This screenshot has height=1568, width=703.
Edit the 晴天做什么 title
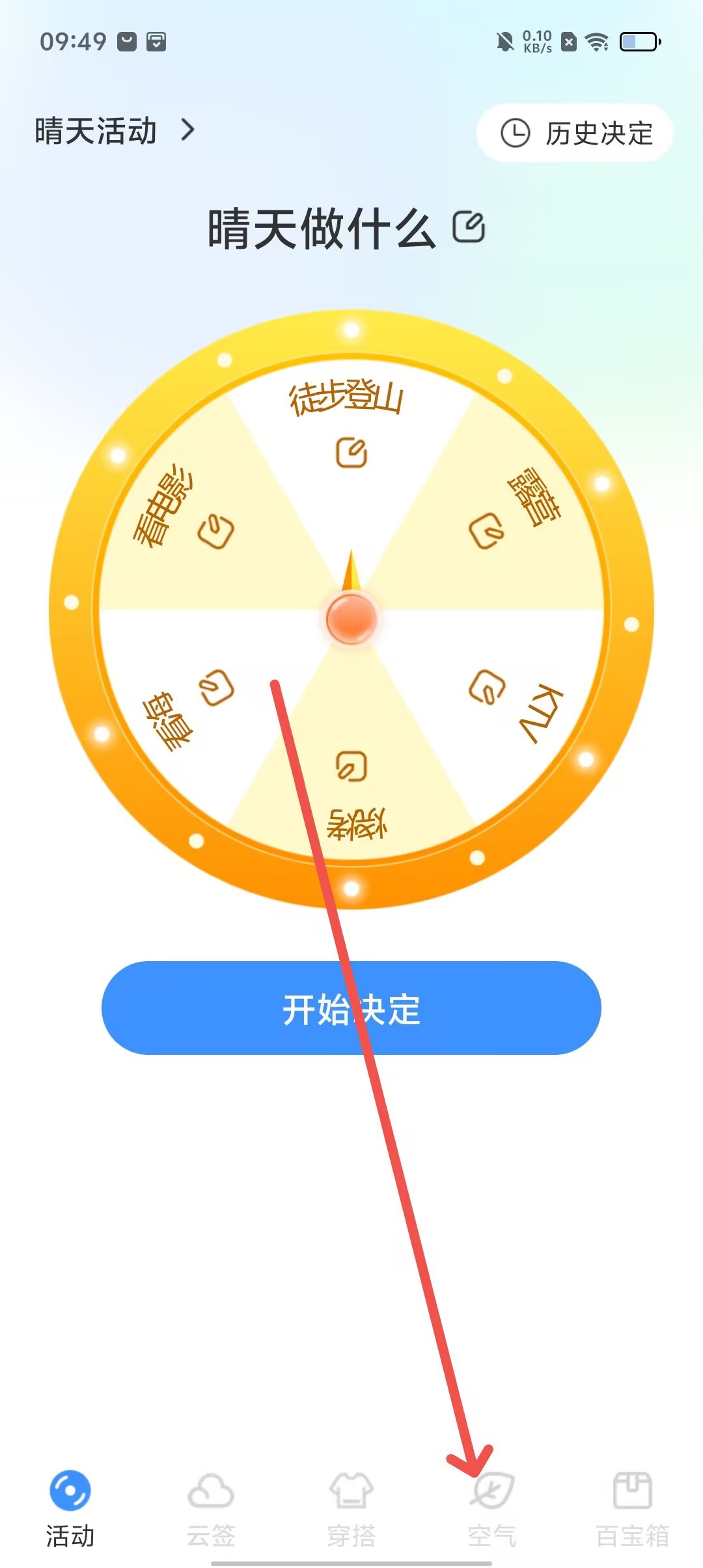pyautogui.click(x=469, y=227)
